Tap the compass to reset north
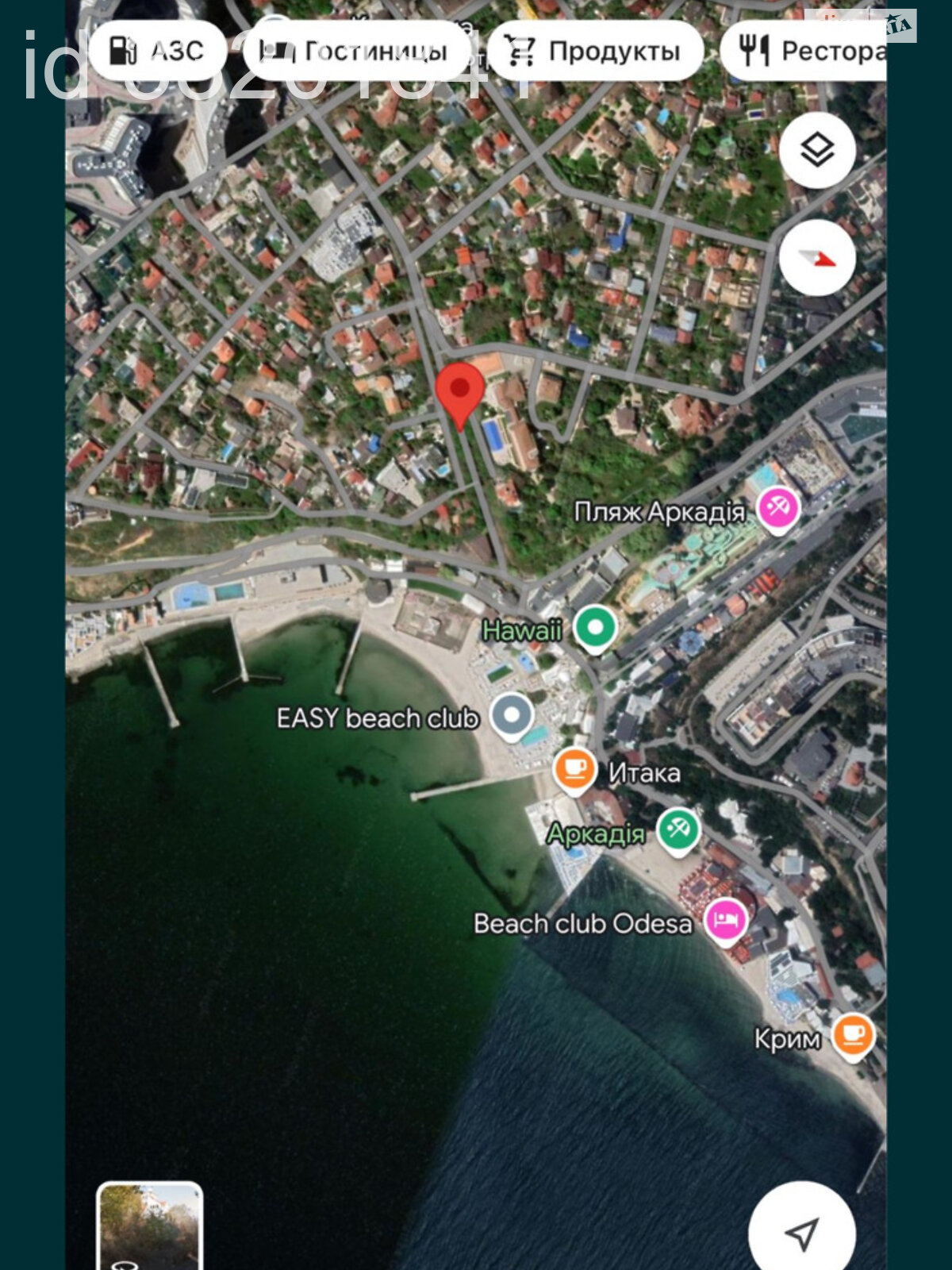Viewport: 952px width, 1270px height. click(817, 258)
